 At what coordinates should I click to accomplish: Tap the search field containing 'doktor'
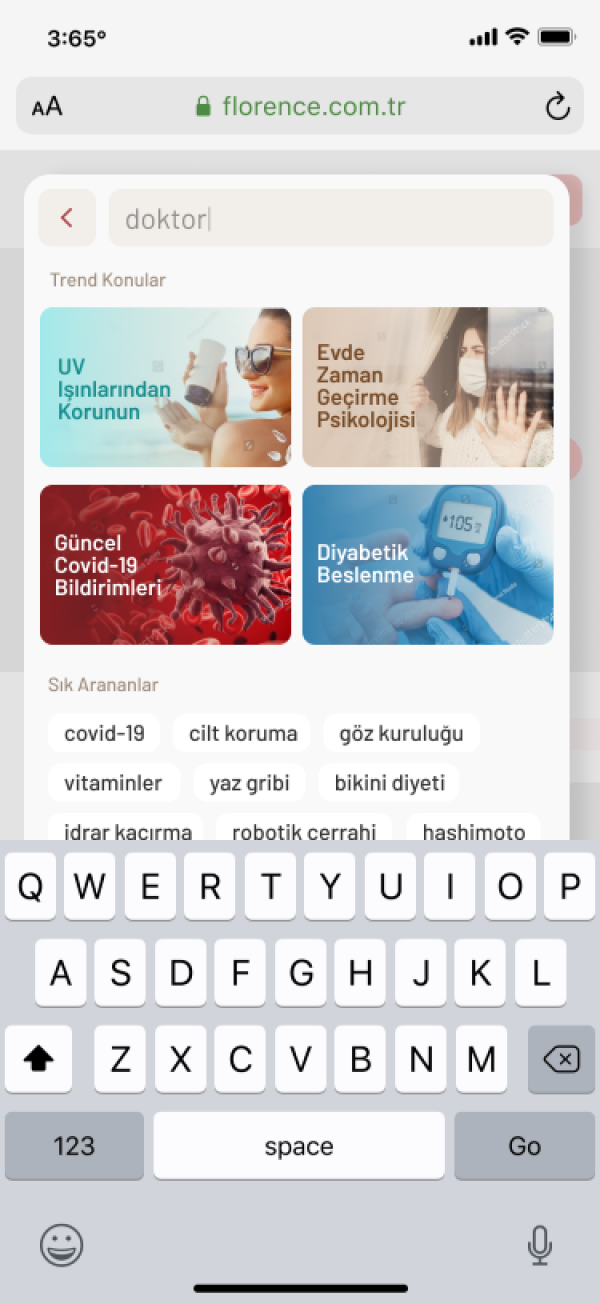[x=330, y=218]
